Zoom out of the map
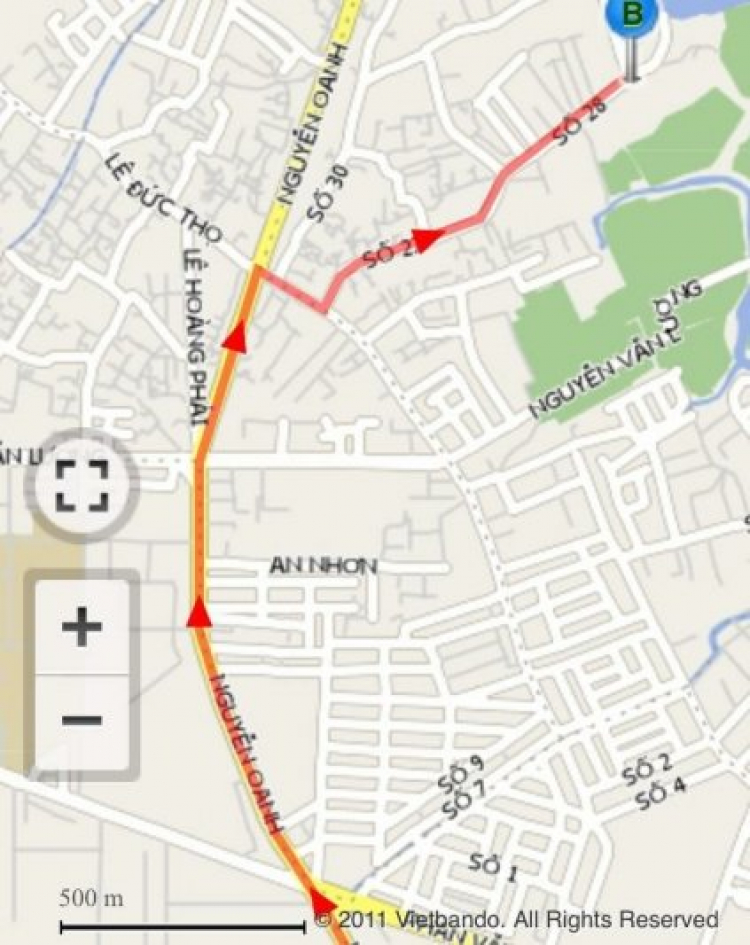 coord(82,720)
